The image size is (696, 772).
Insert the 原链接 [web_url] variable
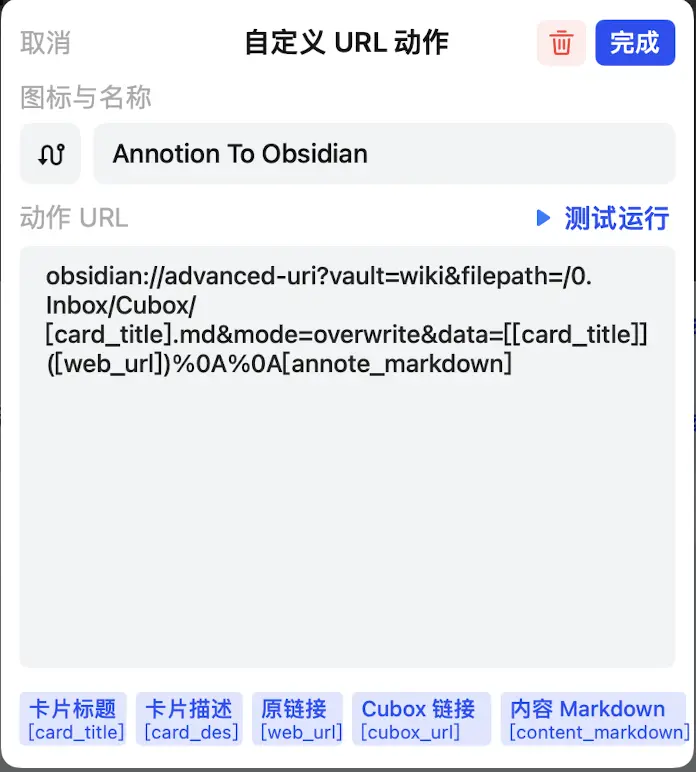click(297, 719)
